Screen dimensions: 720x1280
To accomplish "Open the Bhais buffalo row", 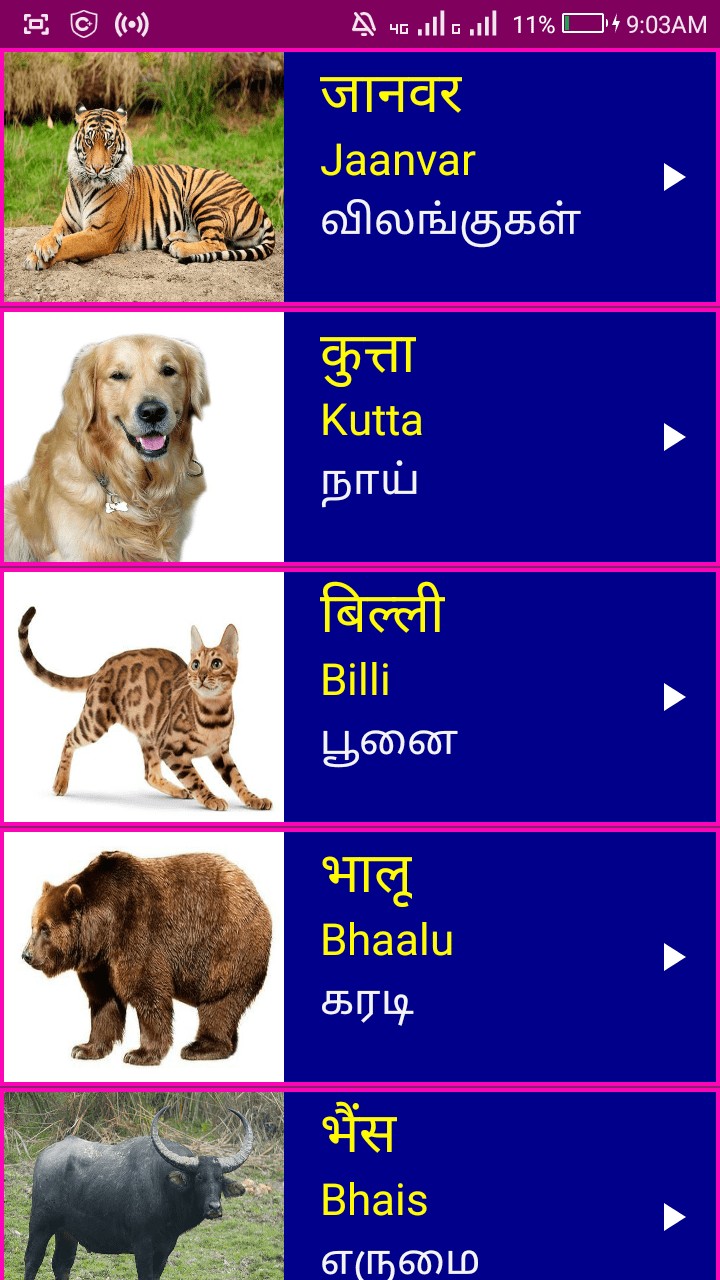I will coord(360,1186).
